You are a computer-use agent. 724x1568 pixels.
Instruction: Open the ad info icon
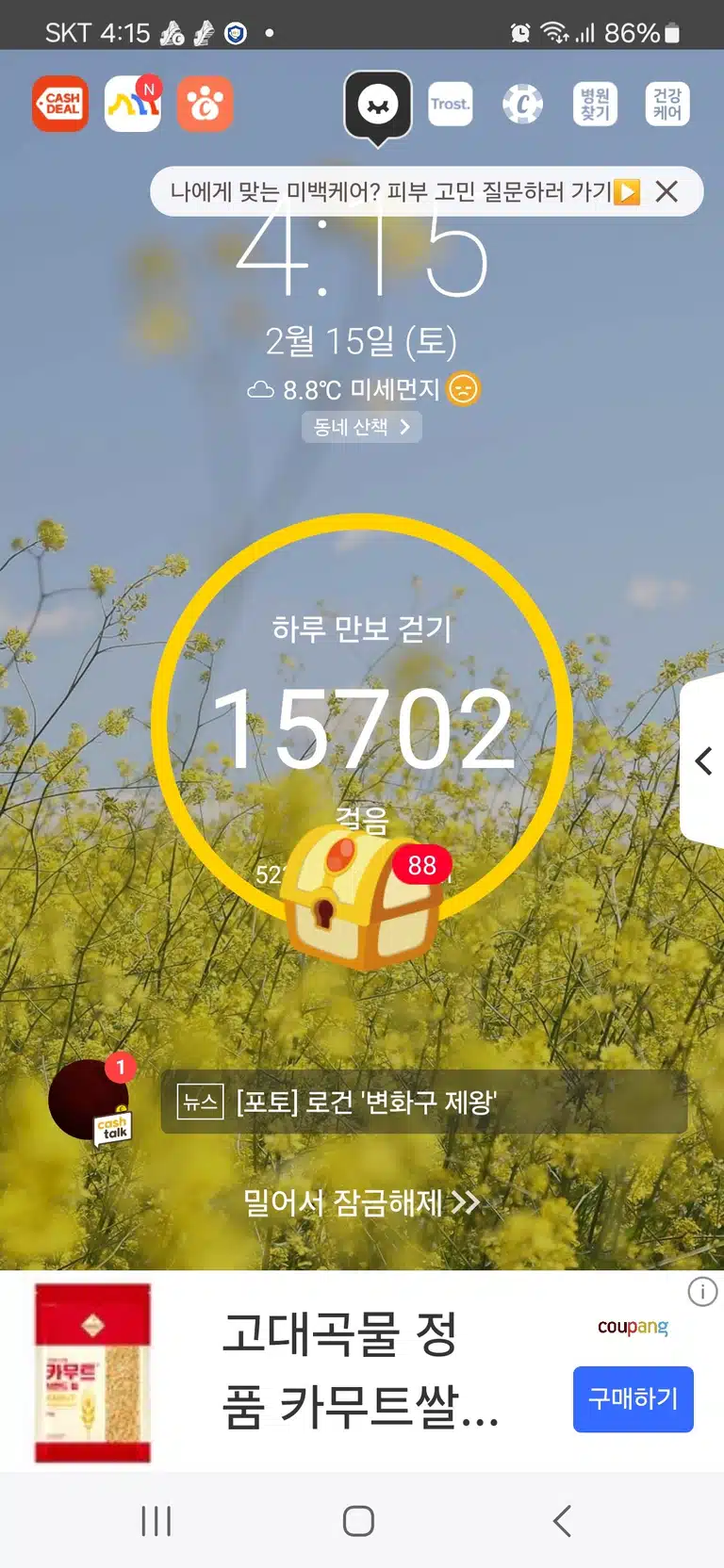(702, 1291)
